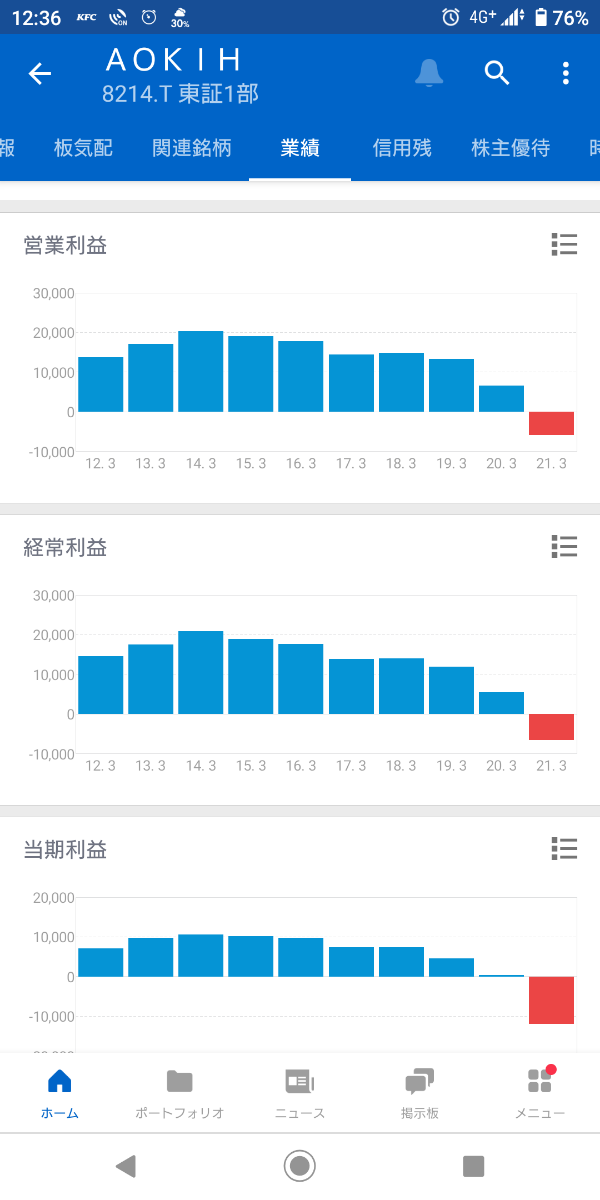Open the overflow menu
Viewport: 600px width, 1200px height.
[565, 73]
